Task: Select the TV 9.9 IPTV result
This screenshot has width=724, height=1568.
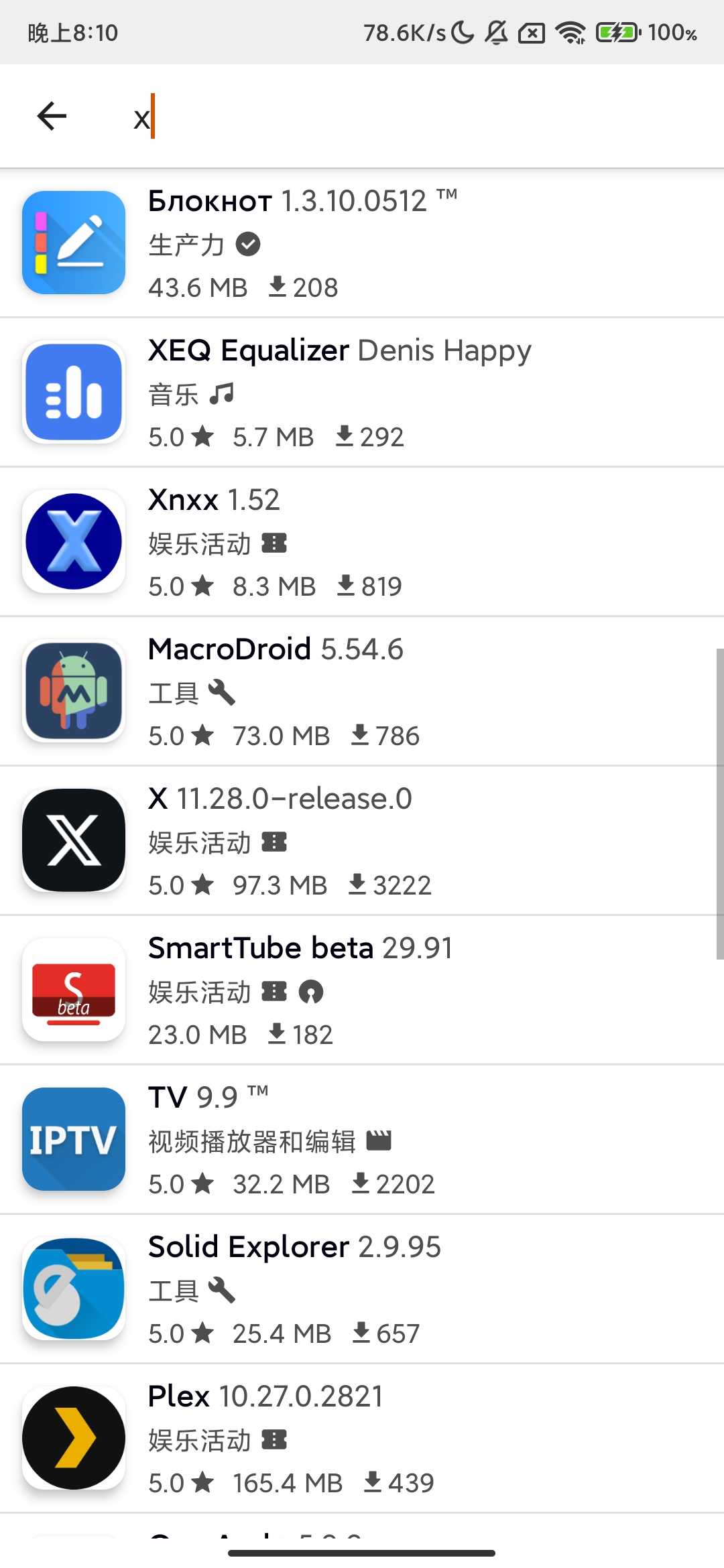Action: tap(362, 1140)
